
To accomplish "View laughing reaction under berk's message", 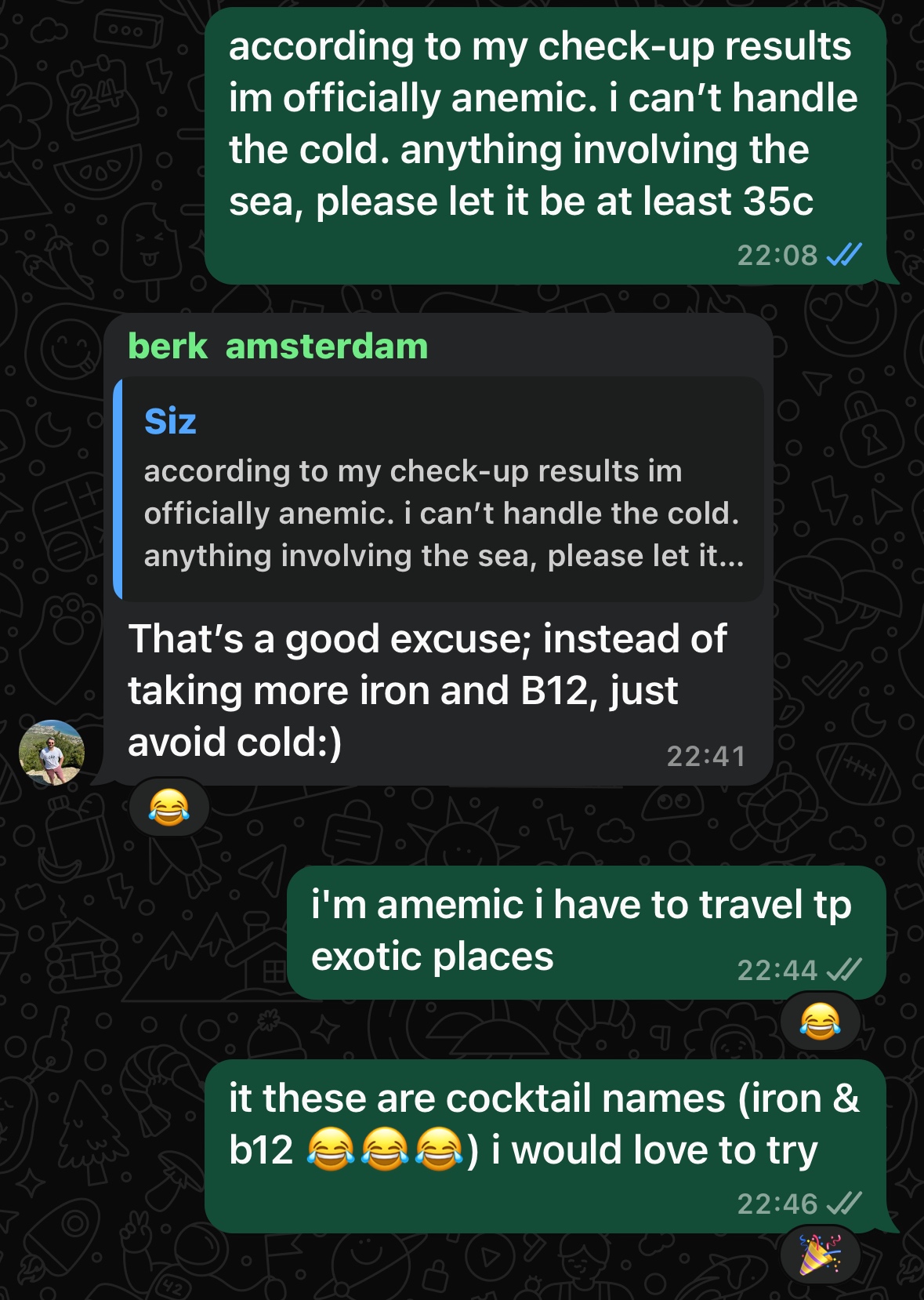I will (x=168, y=808).
